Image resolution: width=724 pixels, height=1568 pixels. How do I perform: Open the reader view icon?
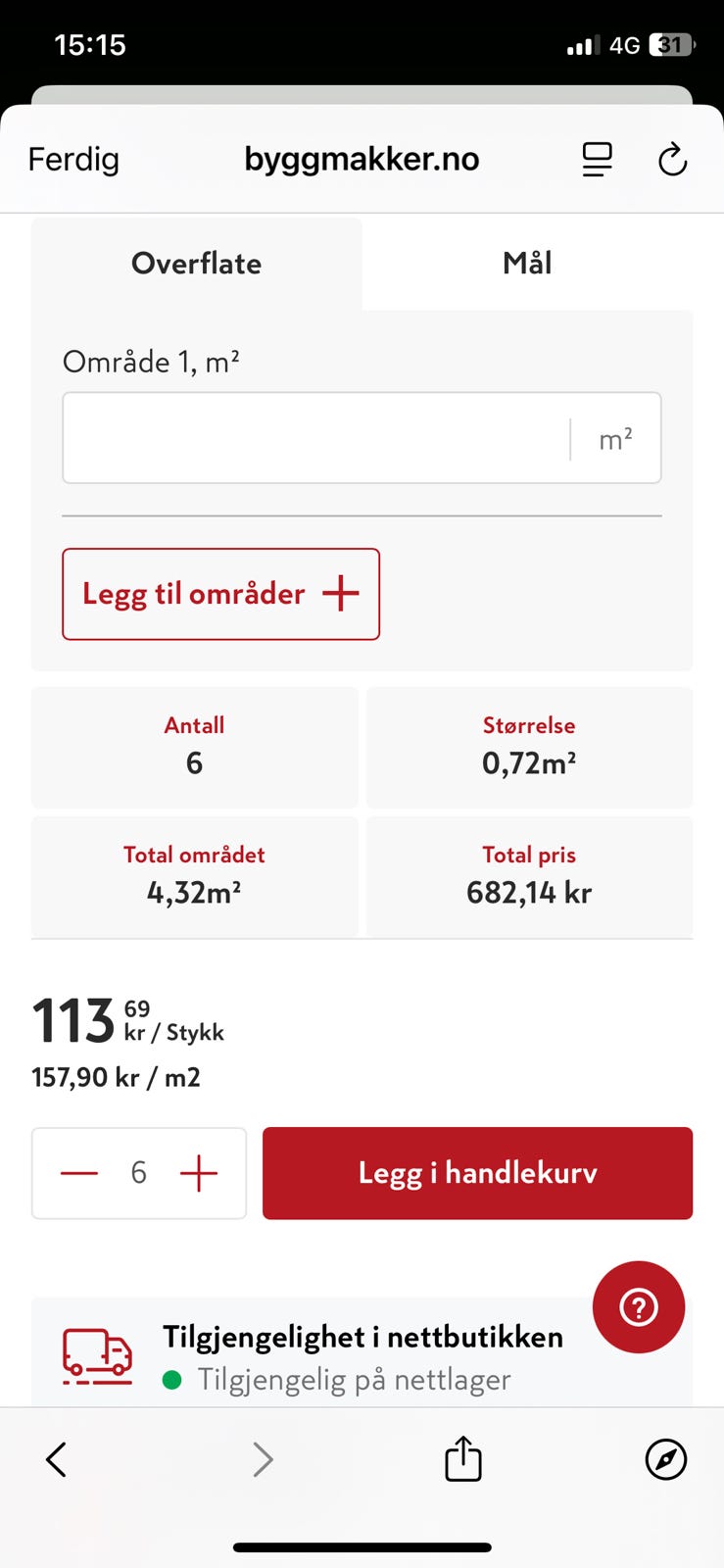pyautogui.click(x=597, y=159)
